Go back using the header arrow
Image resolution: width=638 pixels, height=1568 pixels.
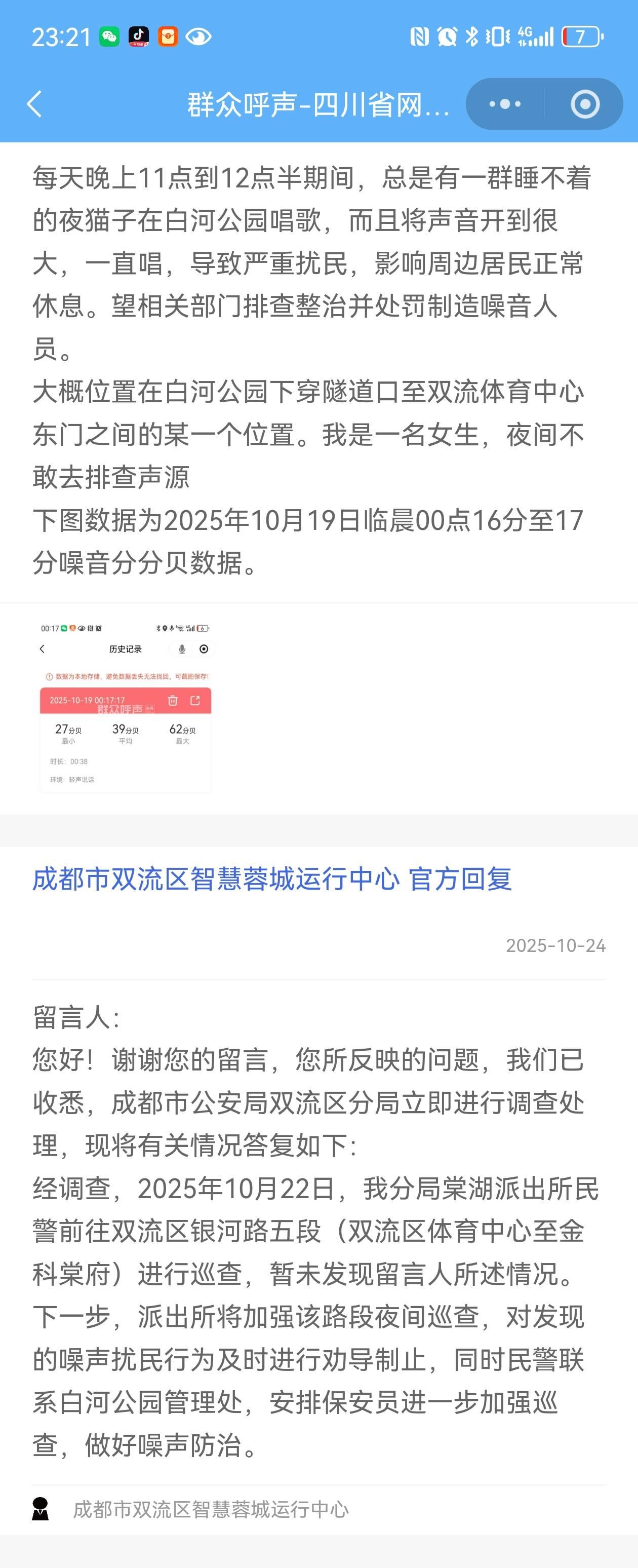pyautogui.click(x=35, y=104)
